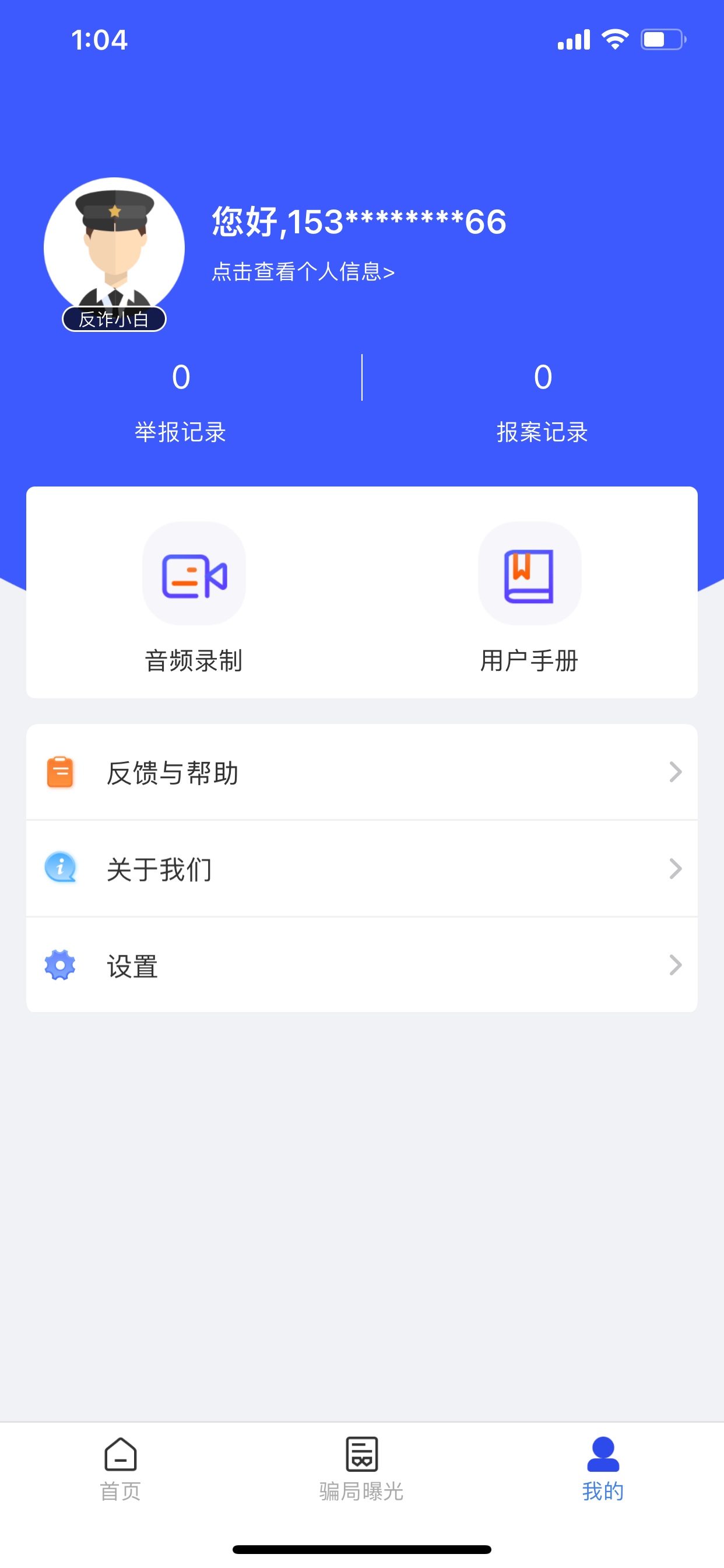Open 反馈与帮助 row
Viewport: 724px width, 1568px height.
click(361, 772)
